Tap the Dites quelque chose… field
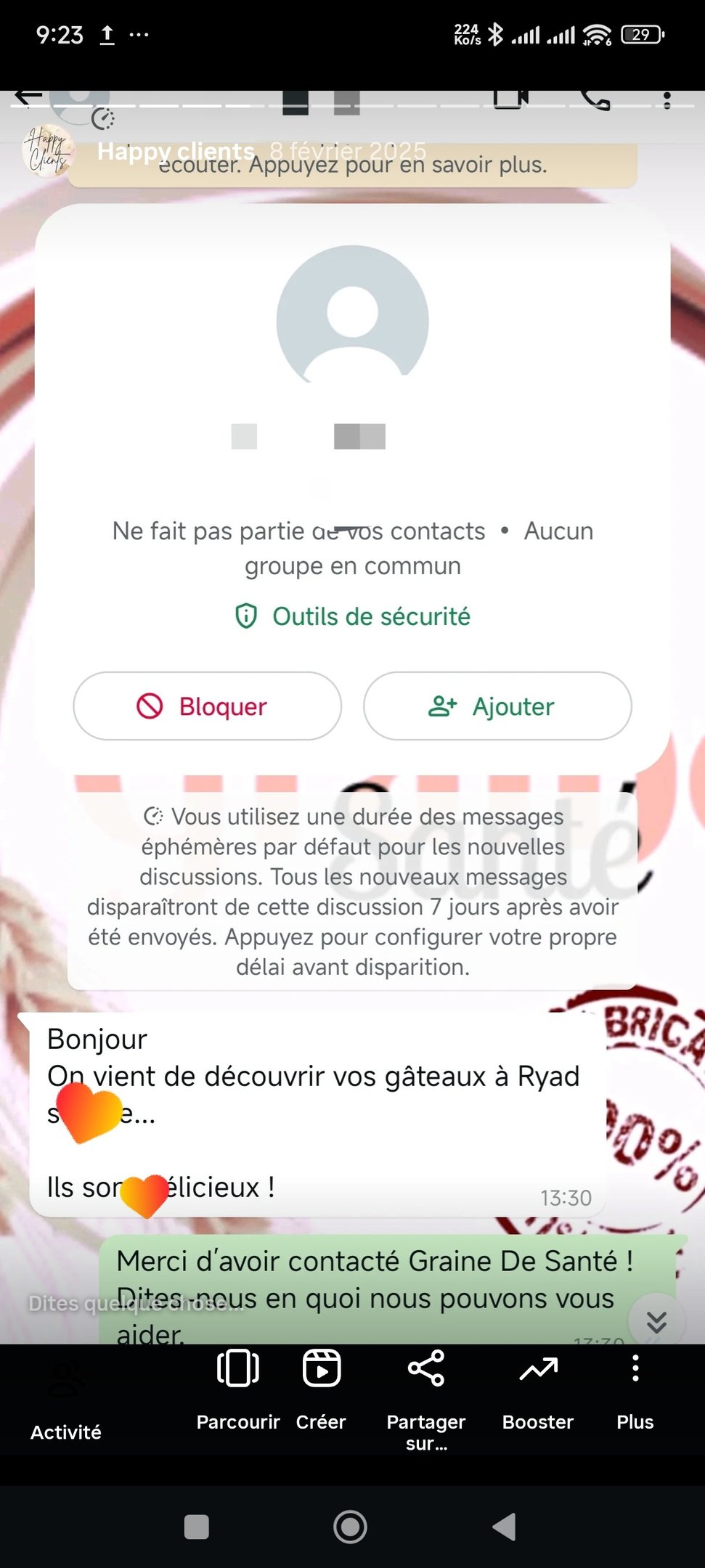 138,1304
